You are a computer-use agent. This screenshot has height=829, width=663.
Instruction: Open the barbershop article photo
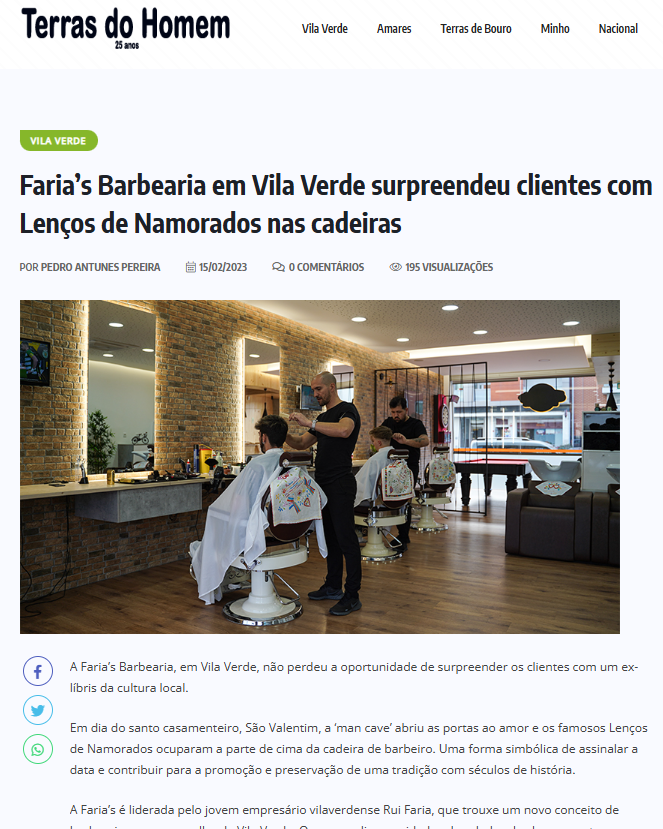point(320,466)
